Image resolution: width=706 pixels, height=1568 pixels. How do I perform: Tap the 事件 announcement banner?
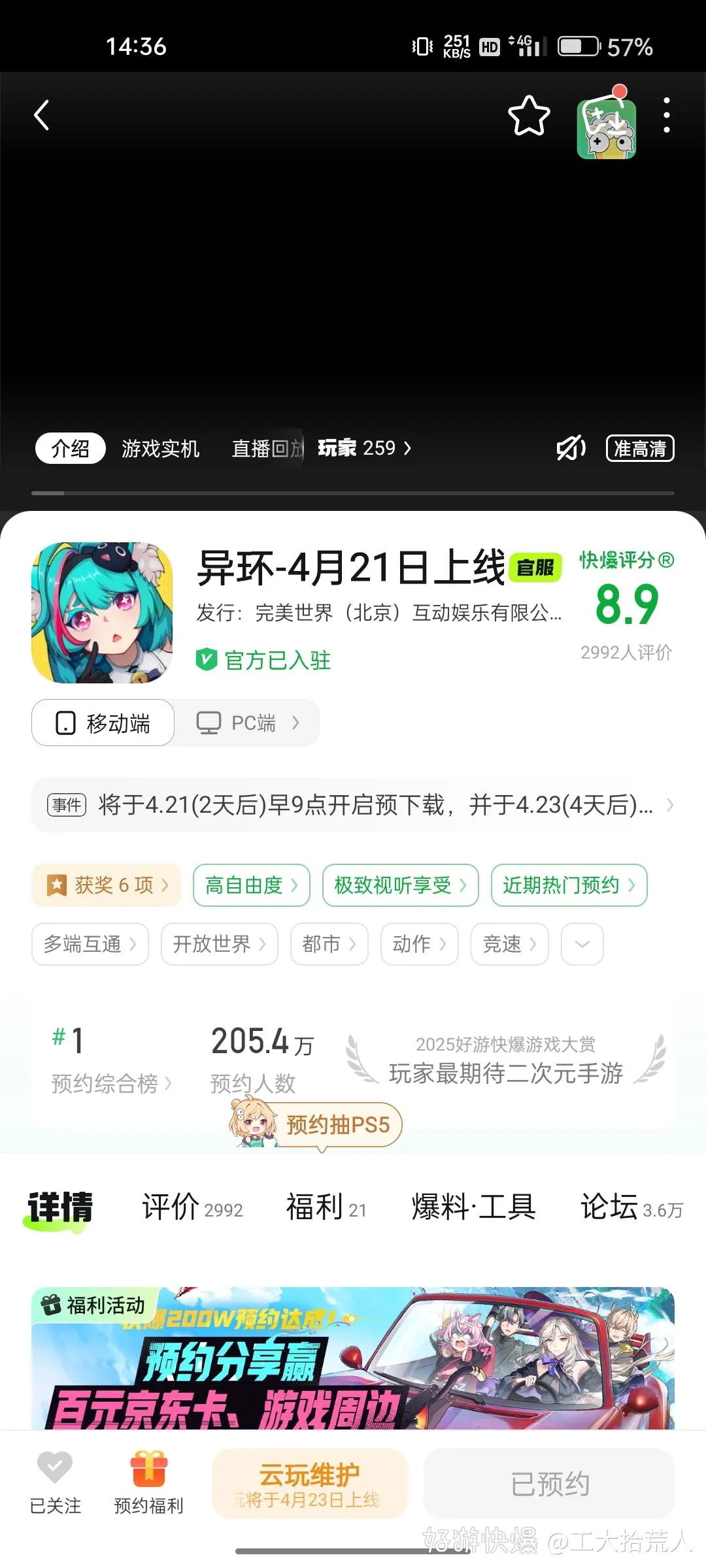click(x=353, y=806)
